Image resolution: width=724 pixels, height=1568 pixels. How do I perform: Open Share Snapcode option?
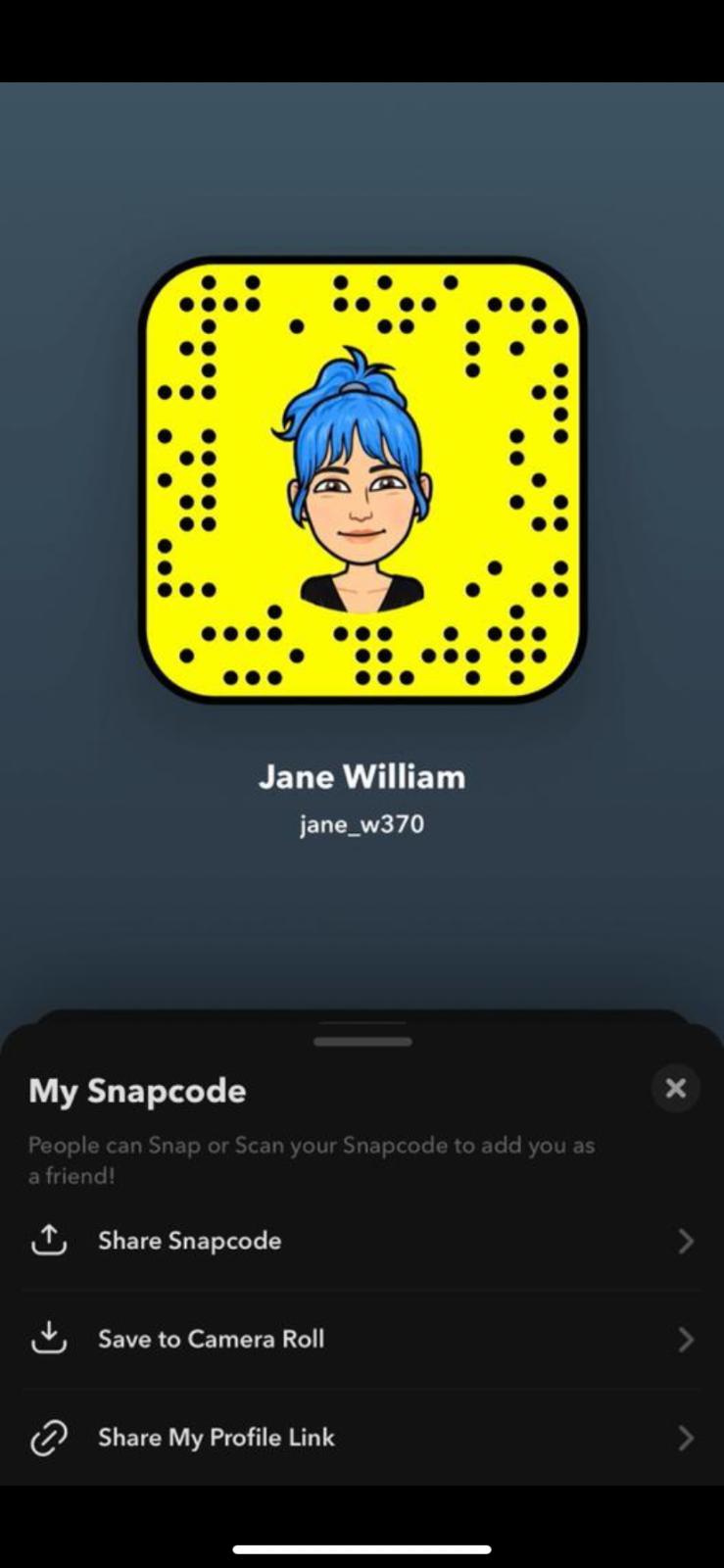362,1241
